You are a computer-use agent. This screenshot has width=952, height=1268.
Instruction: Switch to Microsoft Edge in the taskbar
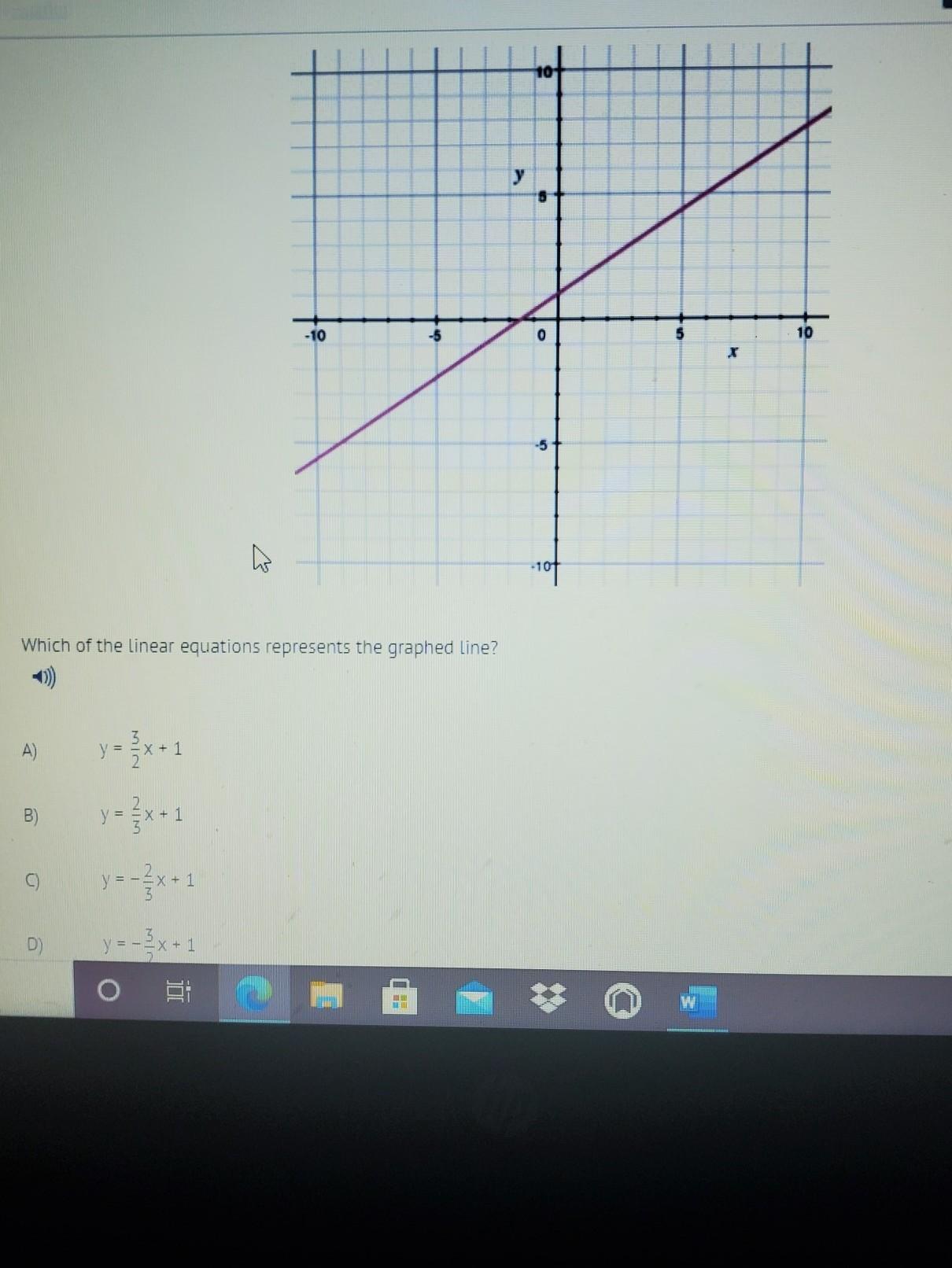point(254,995)
